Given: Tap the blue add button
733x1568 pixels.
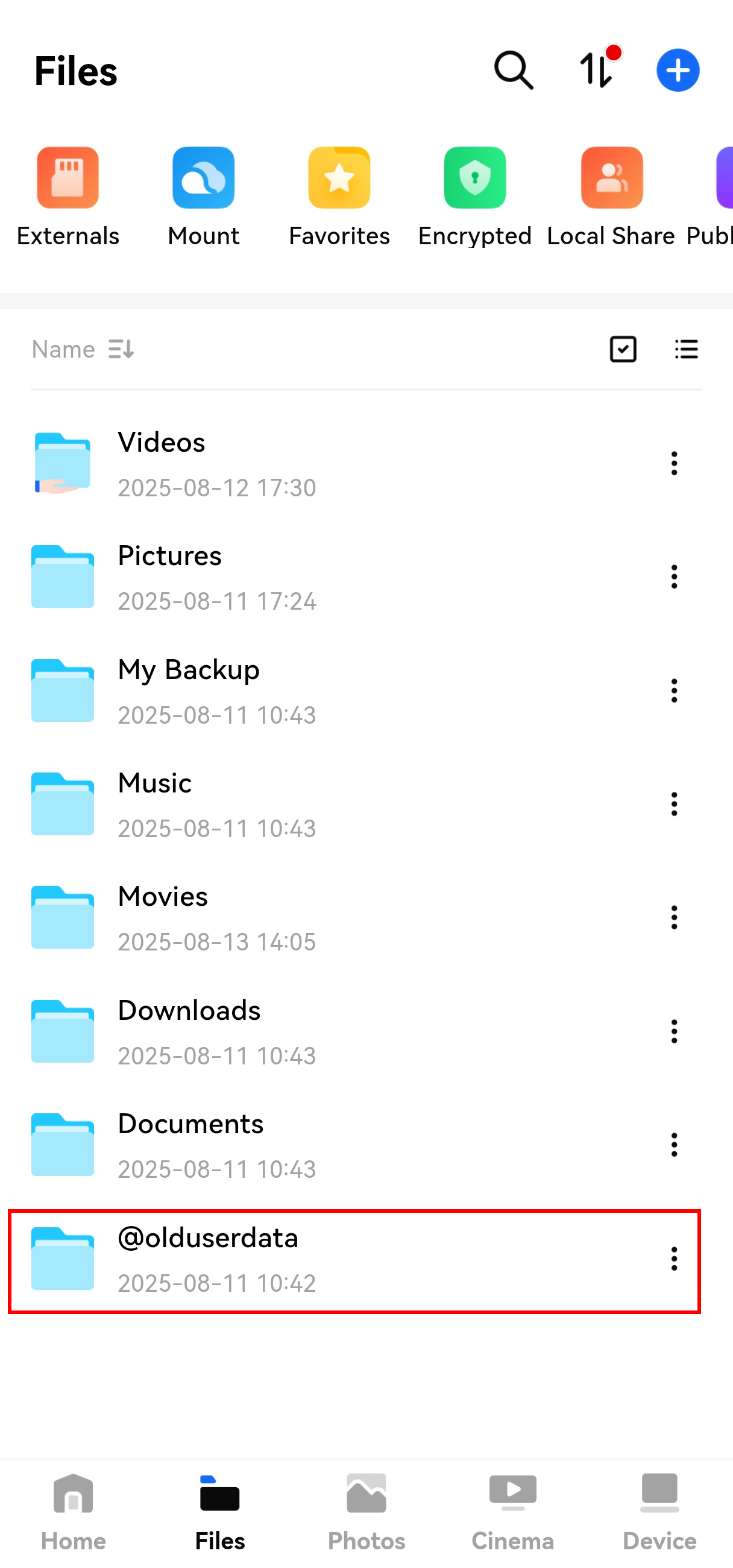Looking at the screenshot, I should point(678,71).
